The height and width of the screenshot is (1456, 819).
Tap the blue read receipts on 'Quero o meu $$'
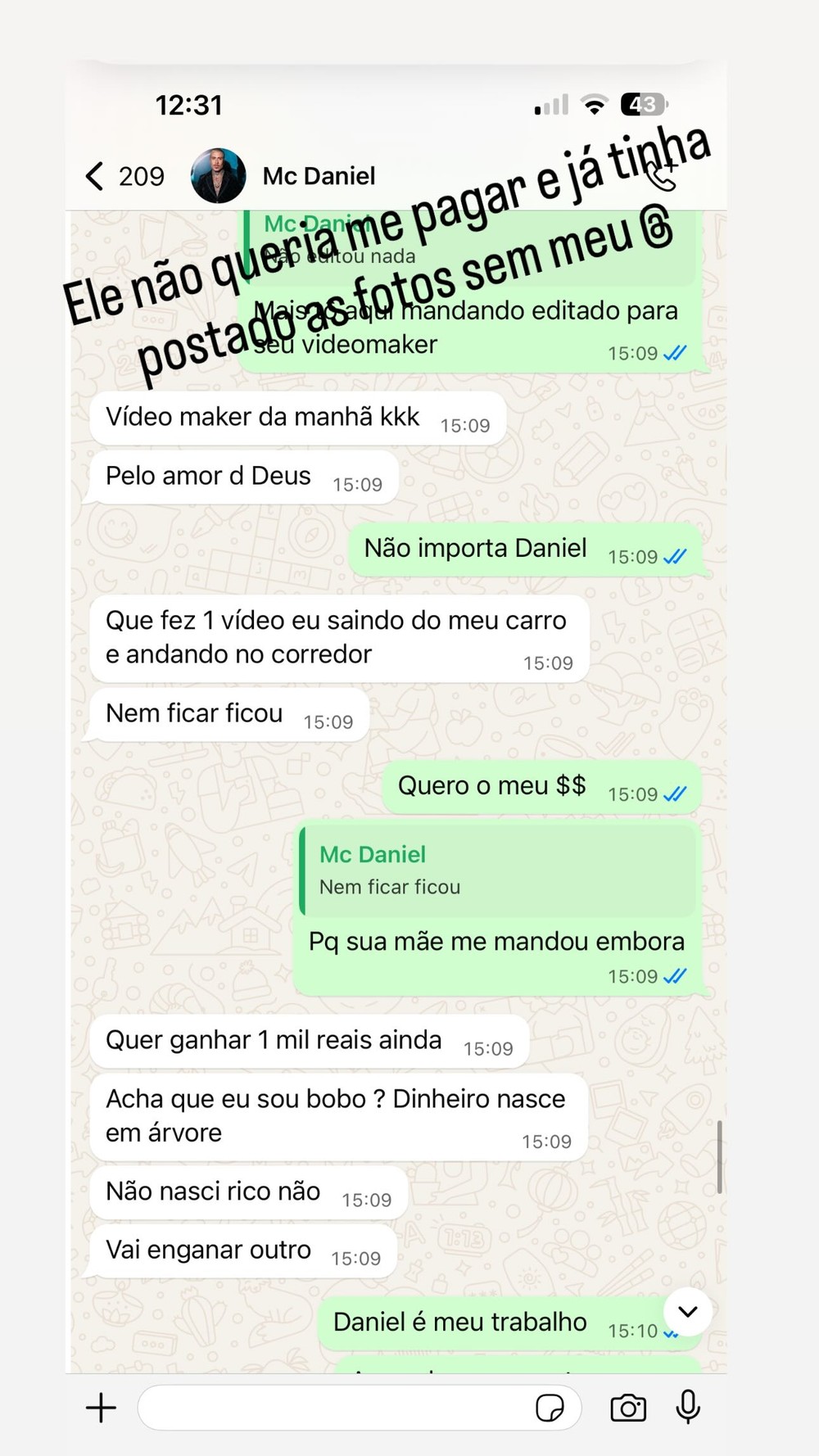tap(675, 793)
